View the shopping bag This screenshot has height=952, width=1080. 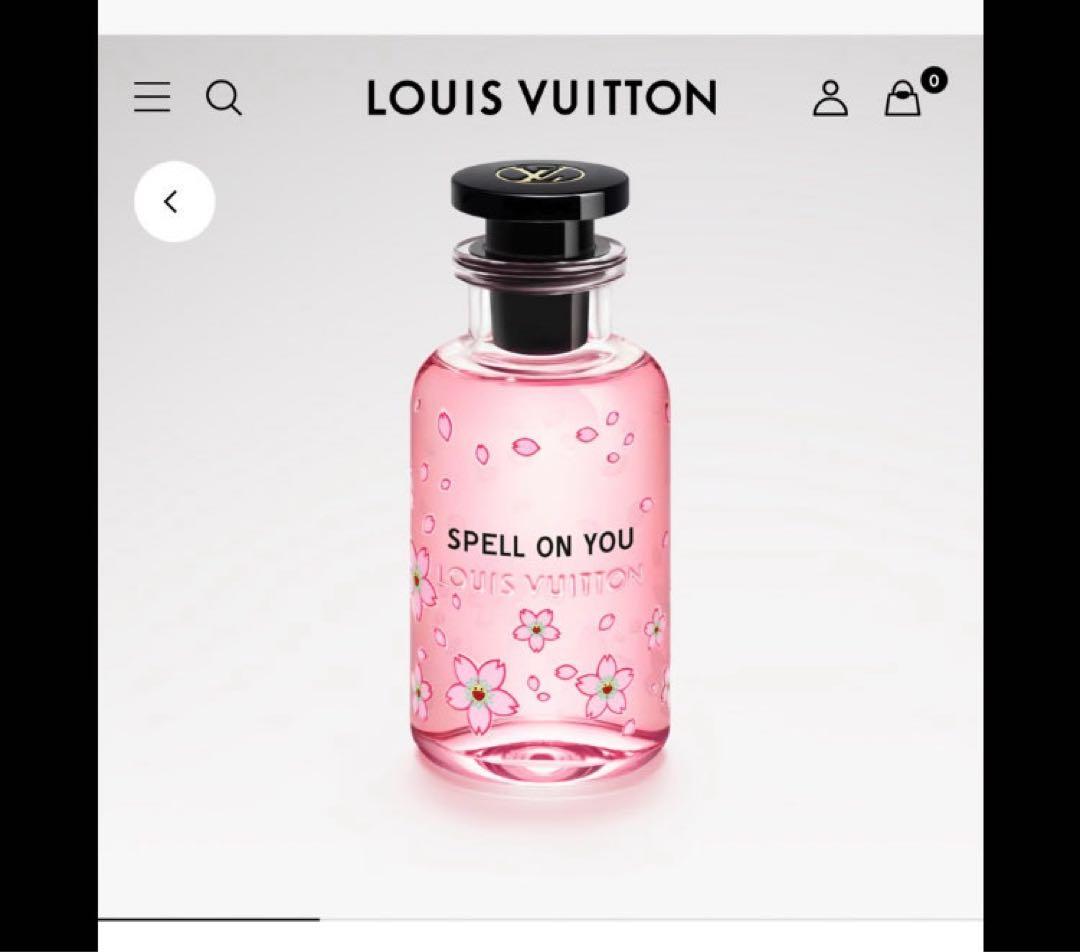903,99
